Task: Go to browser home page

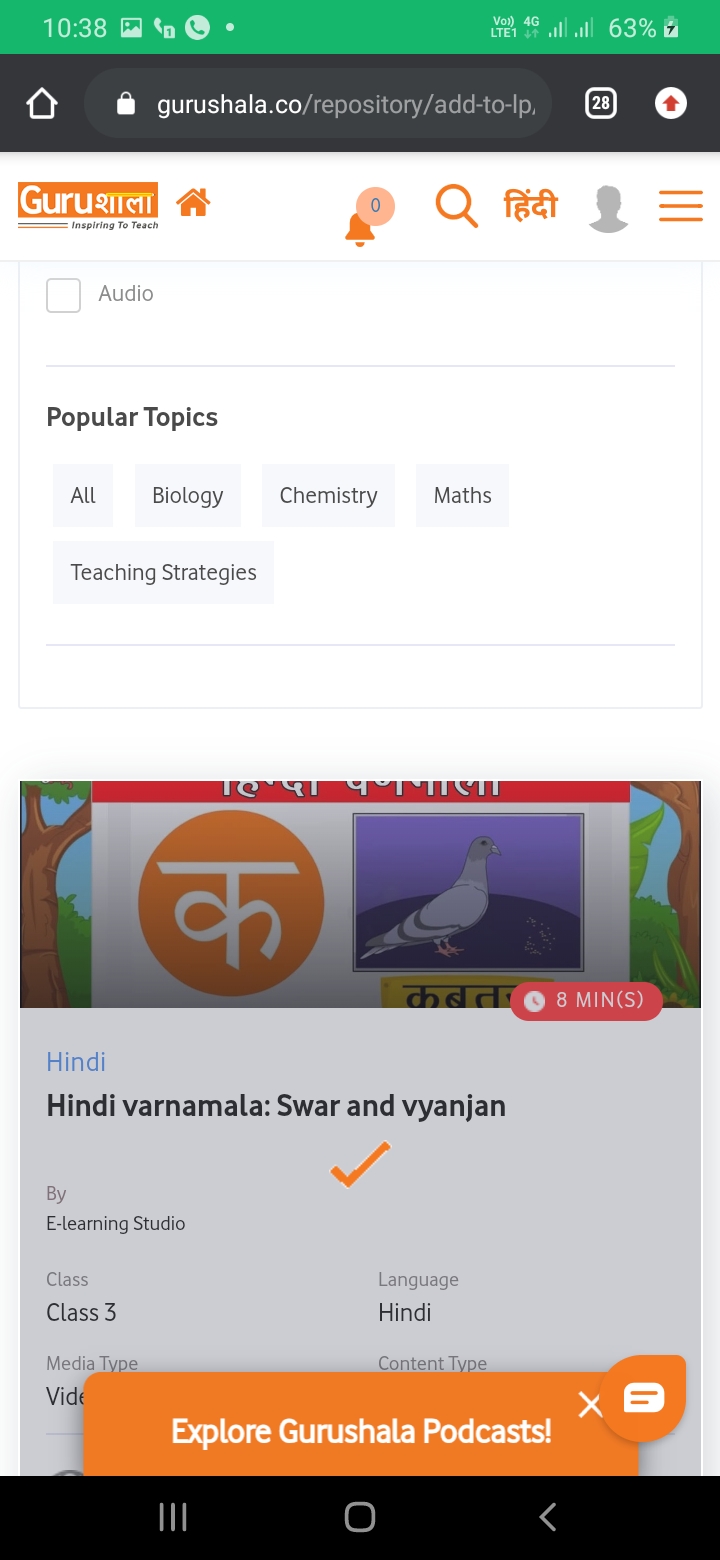Action: click(x=42, y=104)
